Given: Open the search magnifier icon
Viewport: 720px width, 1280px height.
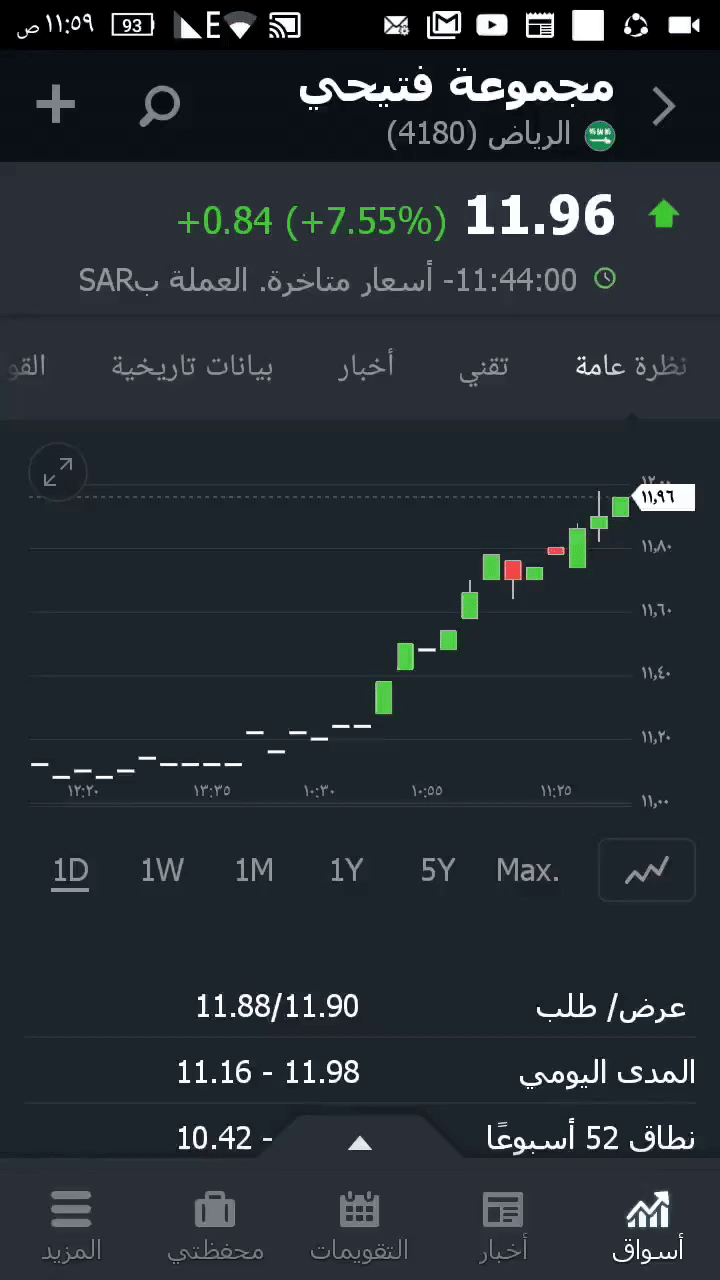Looking at the screenshot, I should click(x=160, y=105).
